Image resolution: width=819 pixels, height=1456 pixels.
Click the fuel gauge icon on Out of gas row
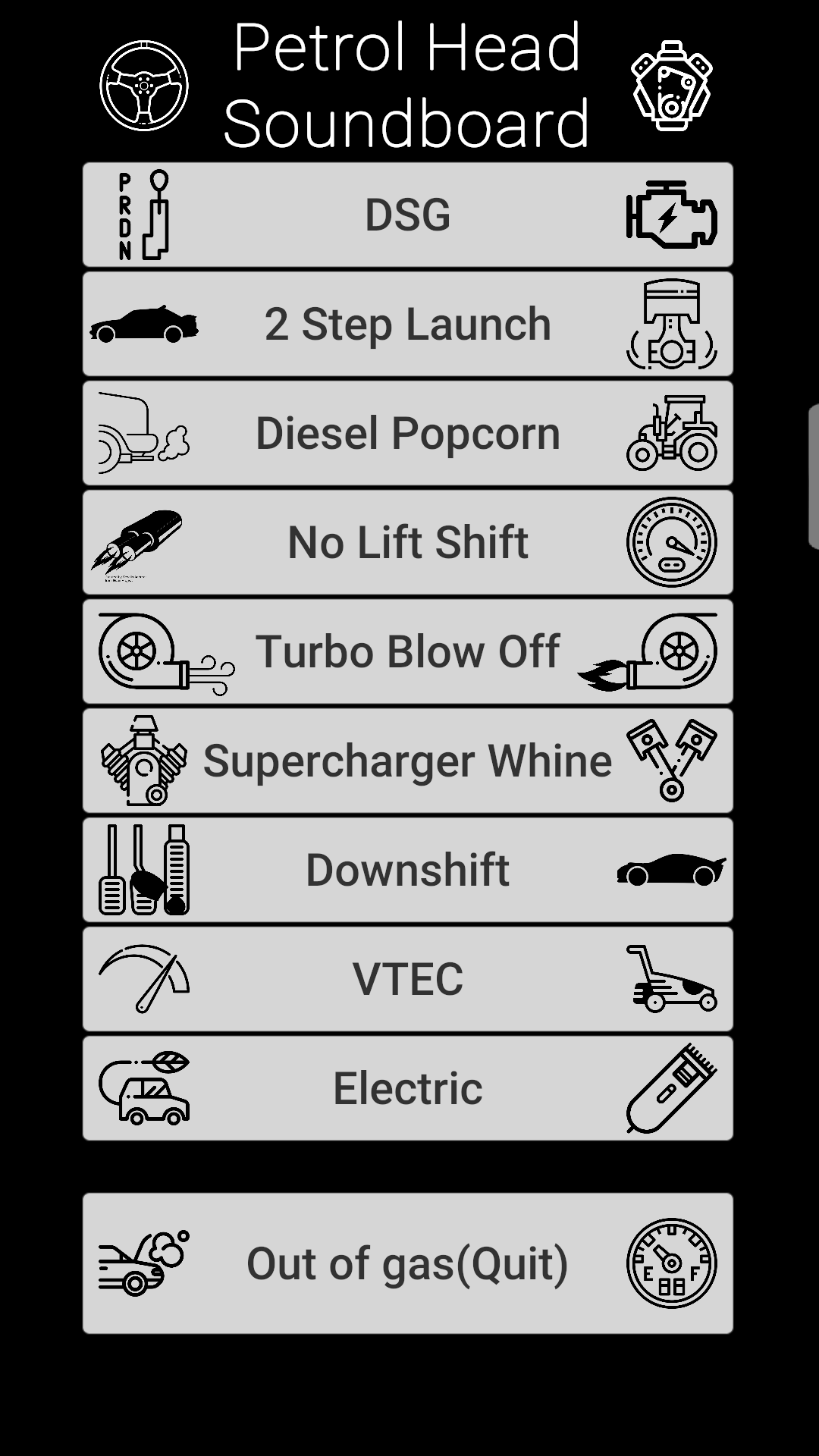click(x=670, y=1261)
